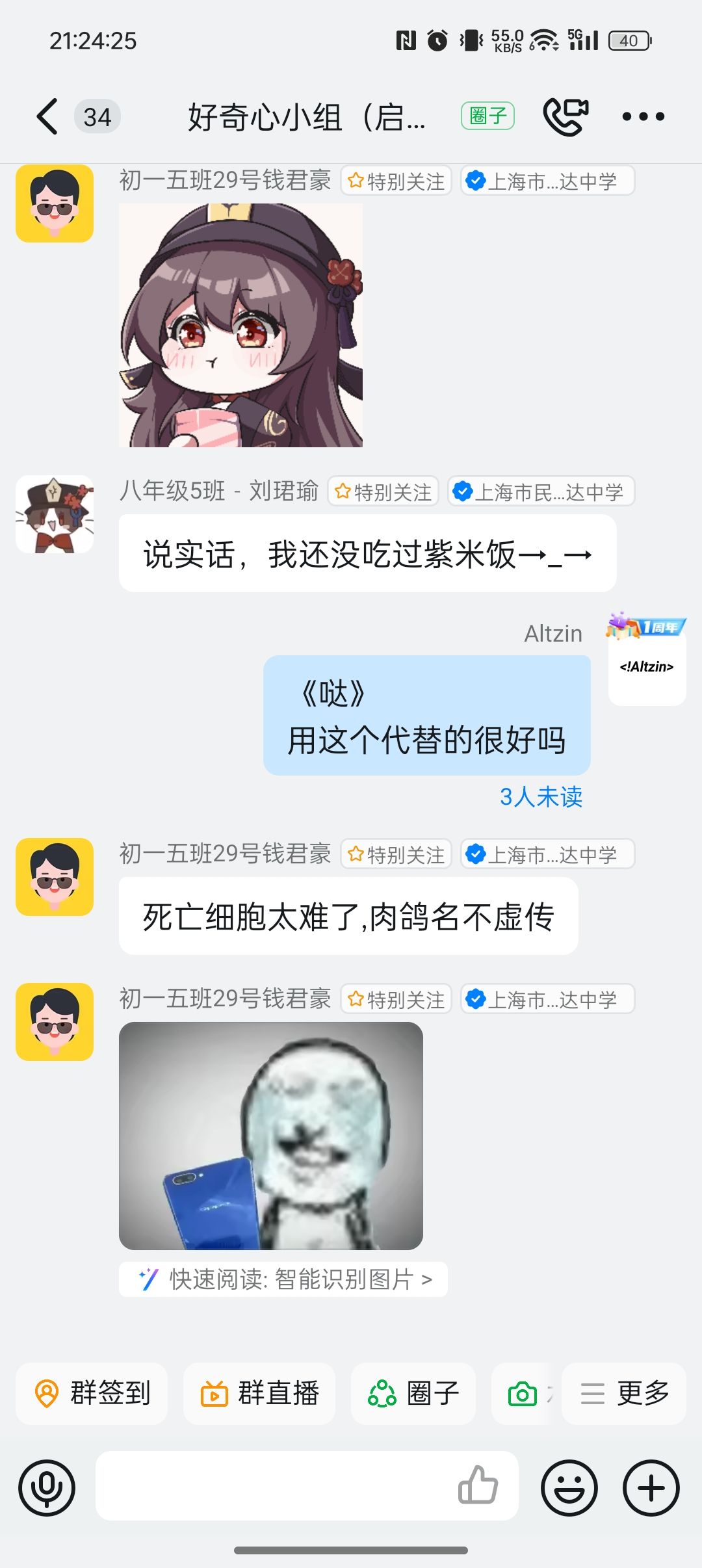The width and height of the screenshot is (702, 1568).
Task: Go back to the message list
Action: pyautogui.click(x=47, y=117)
